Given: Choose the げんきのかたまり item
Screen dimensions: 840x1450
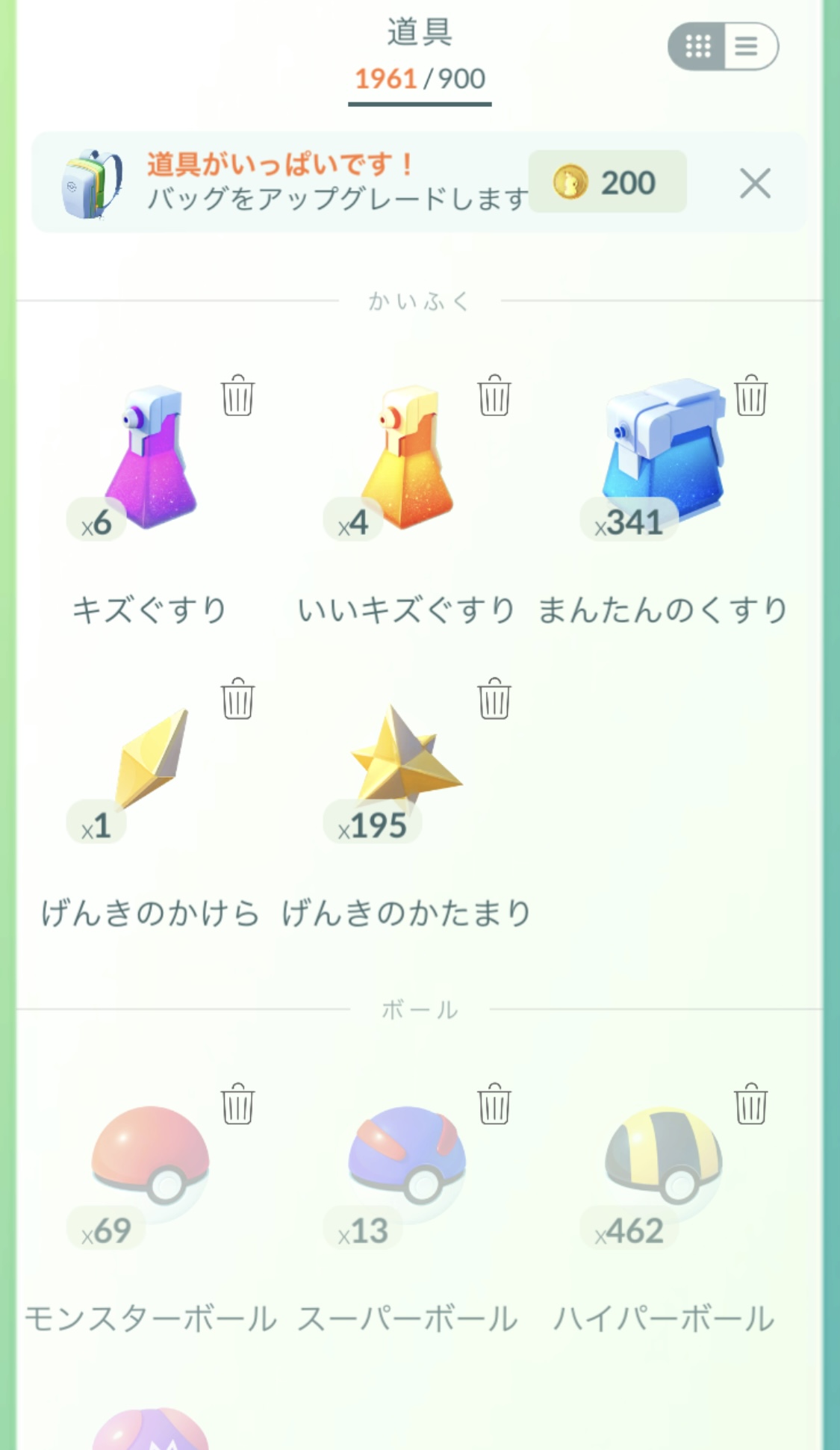Looking at the screenshot, I should (407, 756).
